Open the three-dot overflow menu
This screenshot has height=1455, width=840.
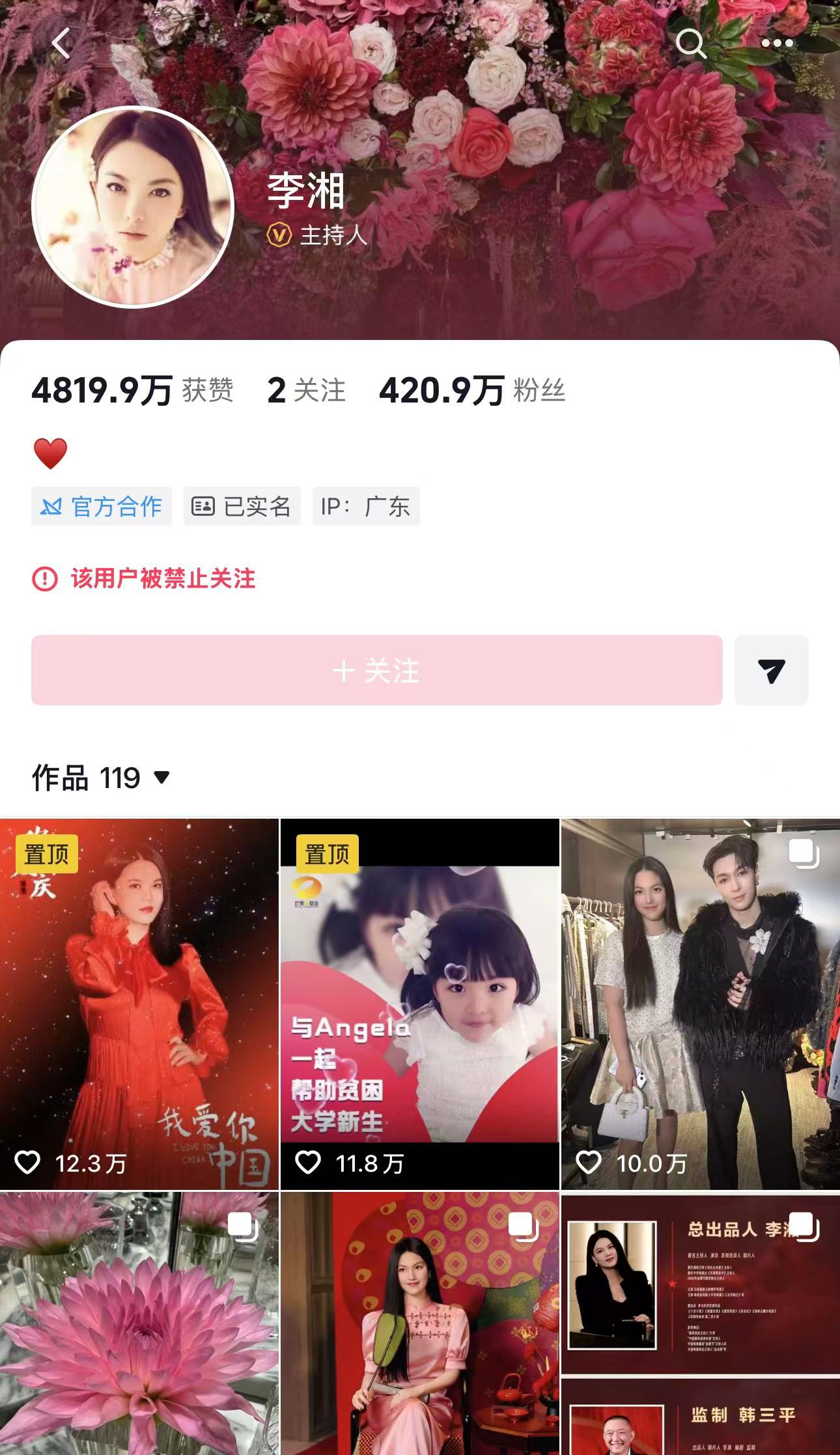[777, 44]
